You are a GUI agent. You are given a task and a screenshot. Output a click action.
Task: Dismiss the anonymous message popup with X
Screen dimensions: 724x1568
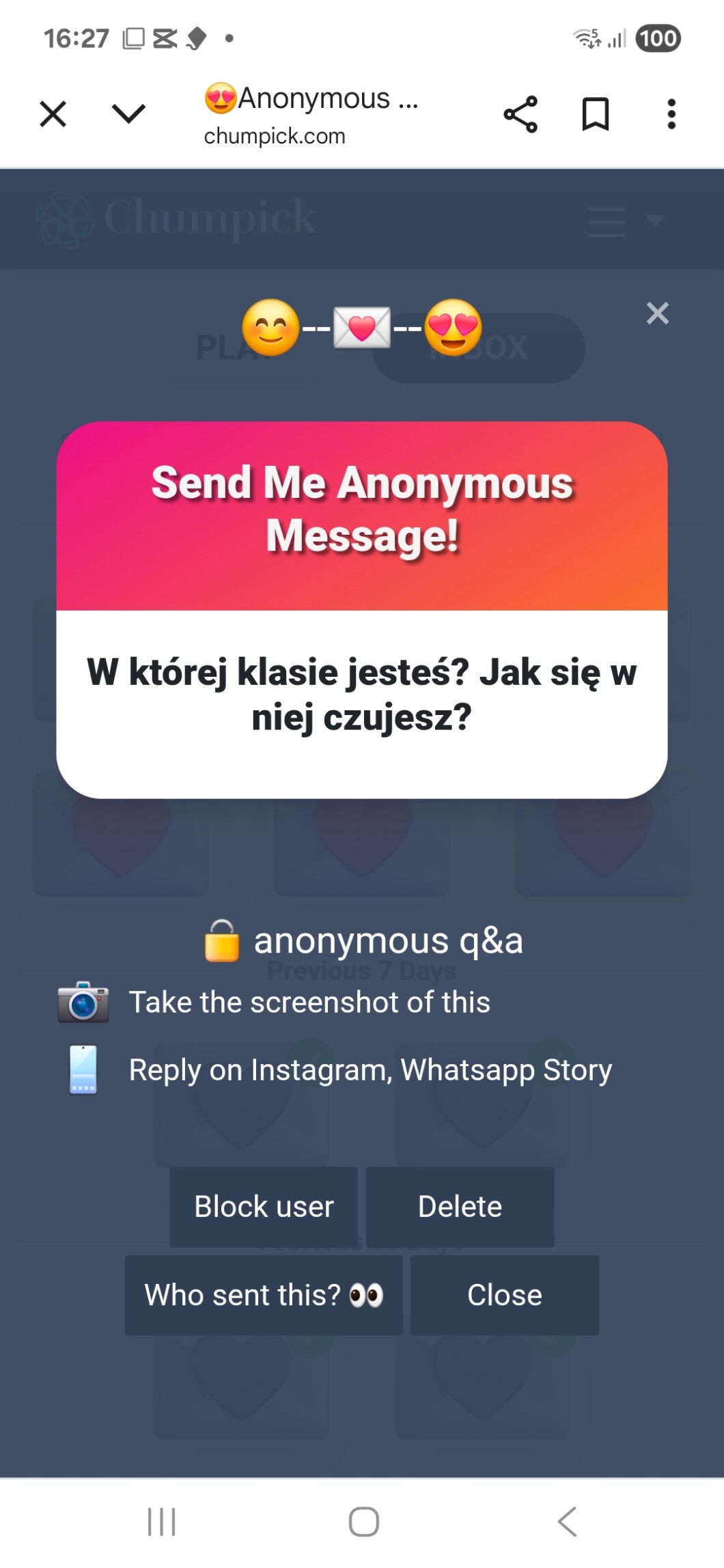[x=657, y=313]
